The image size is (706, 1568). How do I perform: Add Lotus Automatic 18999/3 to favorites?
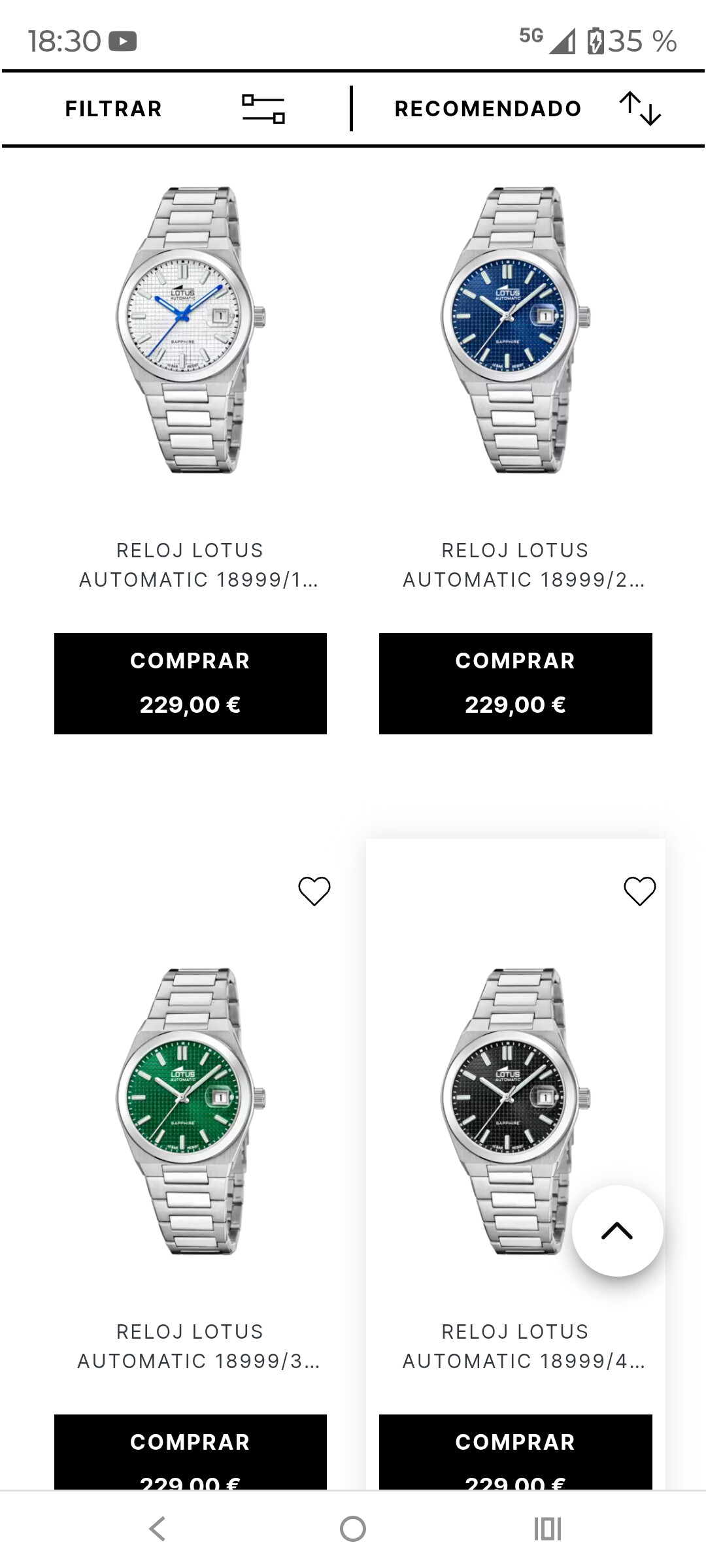coord(314,890)
